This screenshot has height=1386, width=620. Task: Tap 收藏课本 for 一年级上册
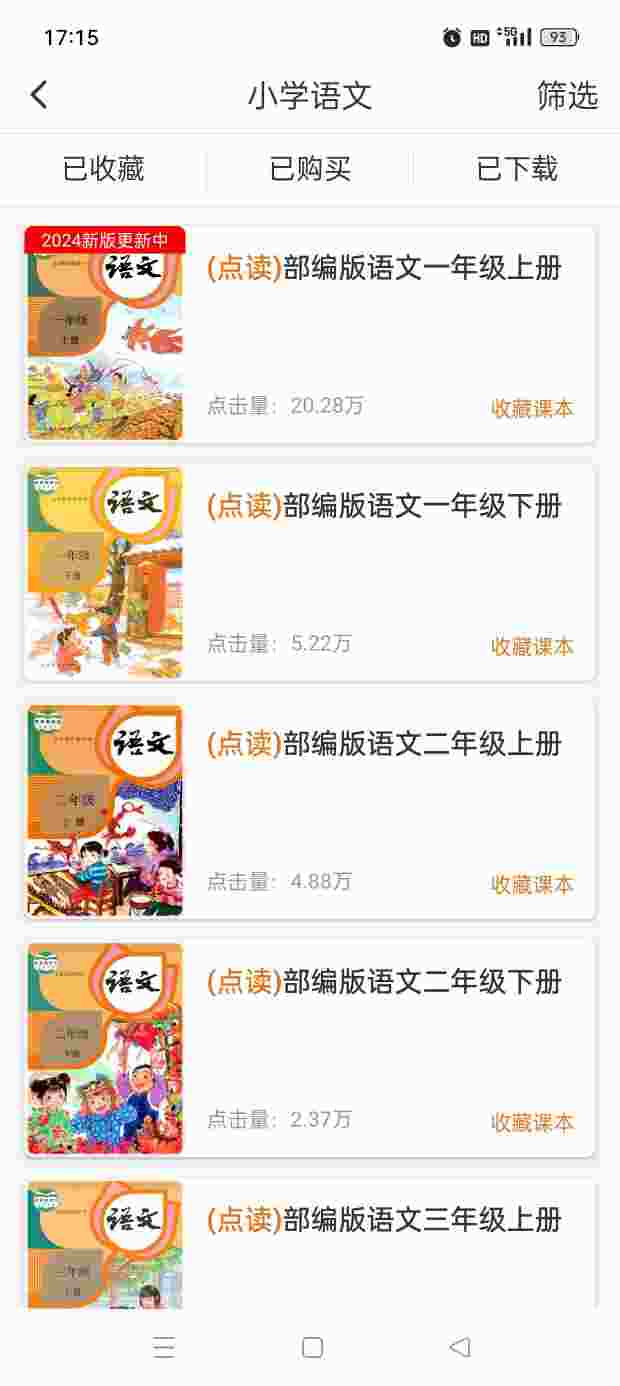532,408
